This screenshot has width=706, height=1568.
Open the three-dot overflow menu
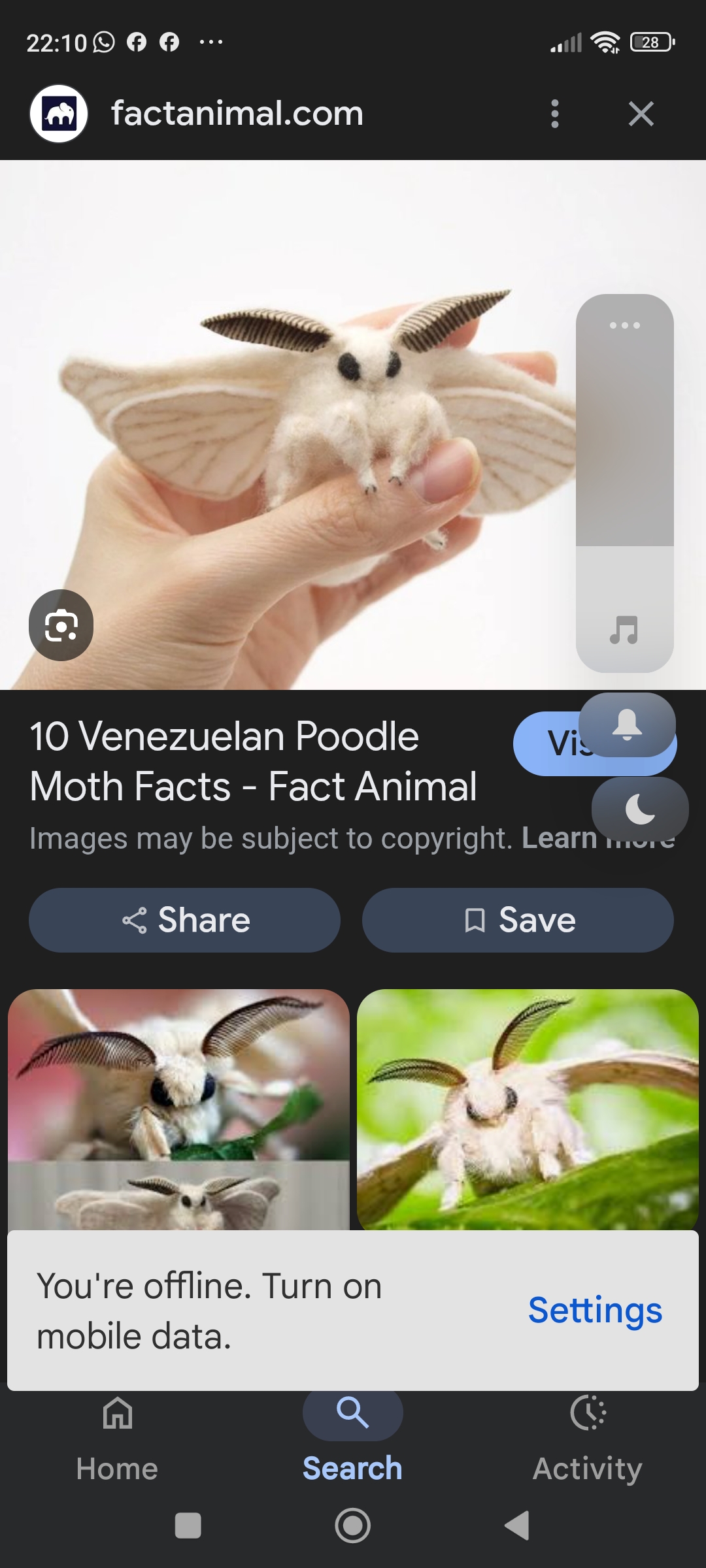click(x=554, y=114)
